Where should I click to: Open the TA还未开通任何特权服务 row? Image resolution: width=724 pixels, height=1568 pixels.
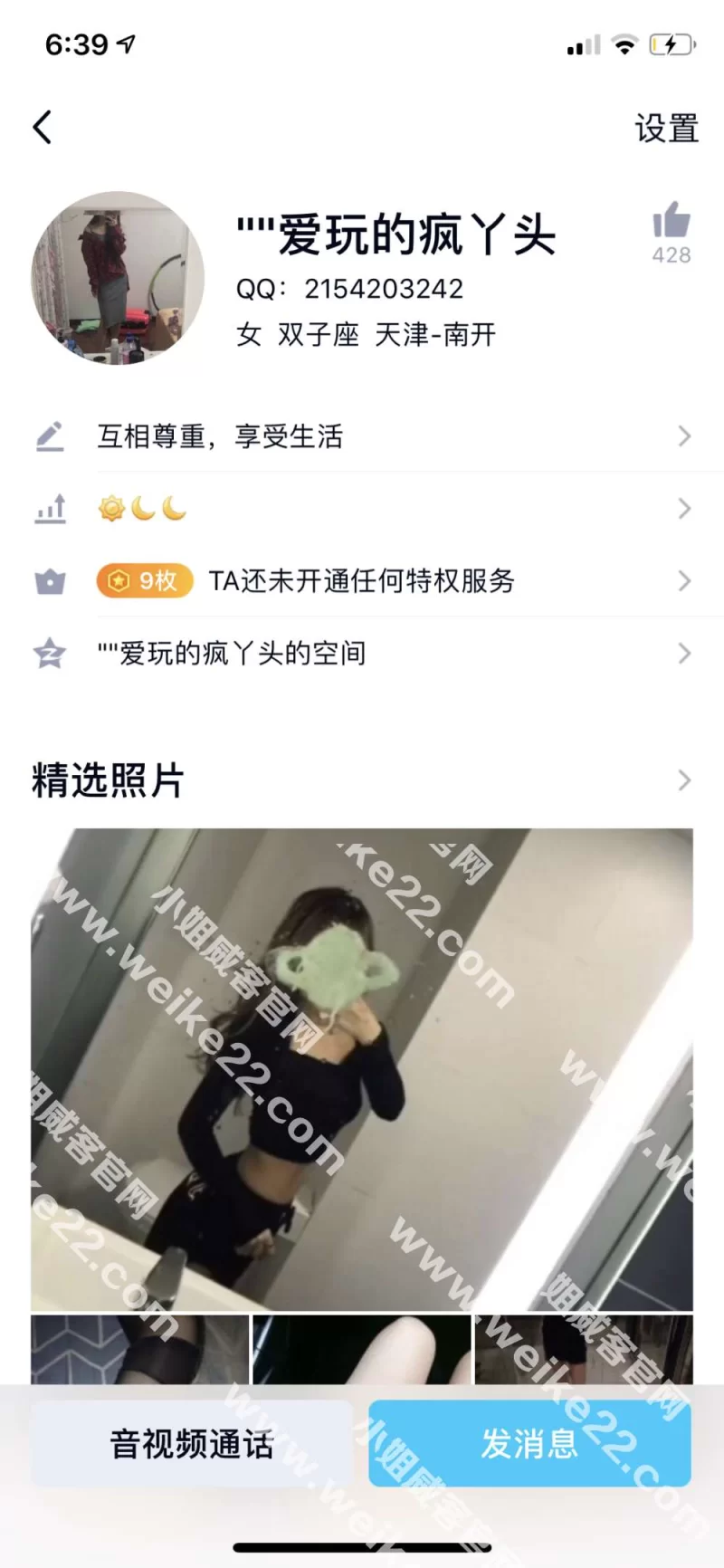362,581
